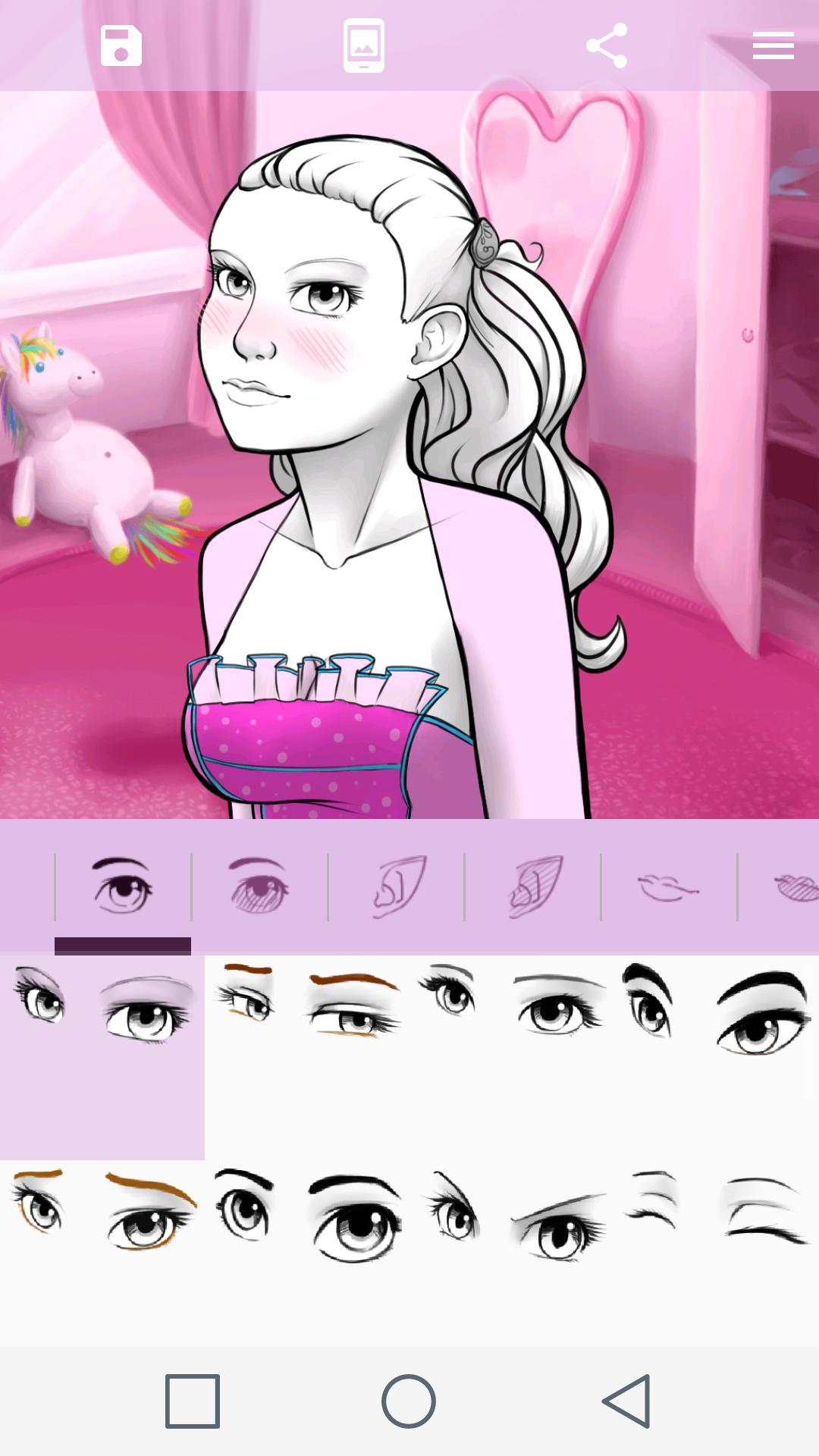
Task: Choose the eyes with lilac eyeshadow
Action: click(x=102, y=1009)
